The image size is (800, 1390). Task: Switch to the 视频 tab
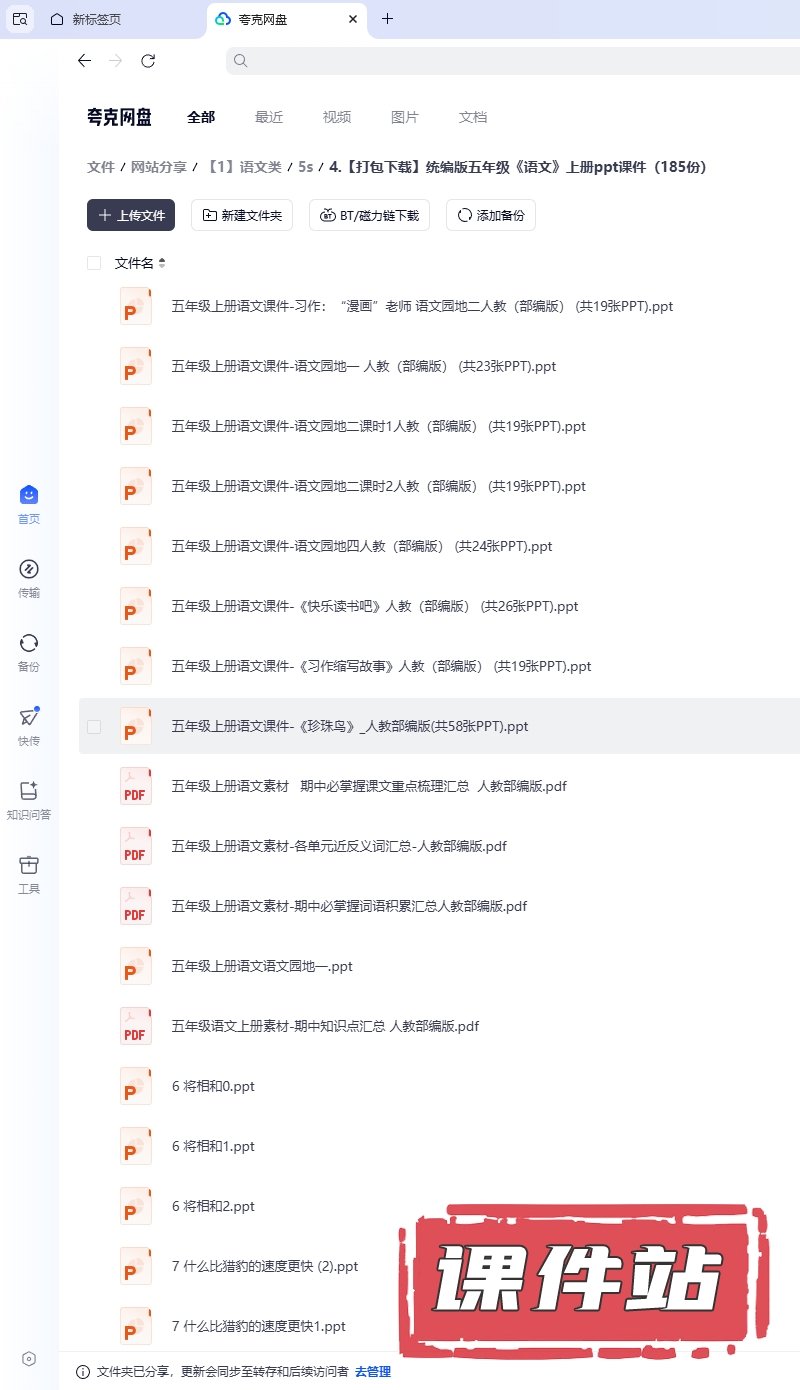pyautogui.click(x=337, y=117)
